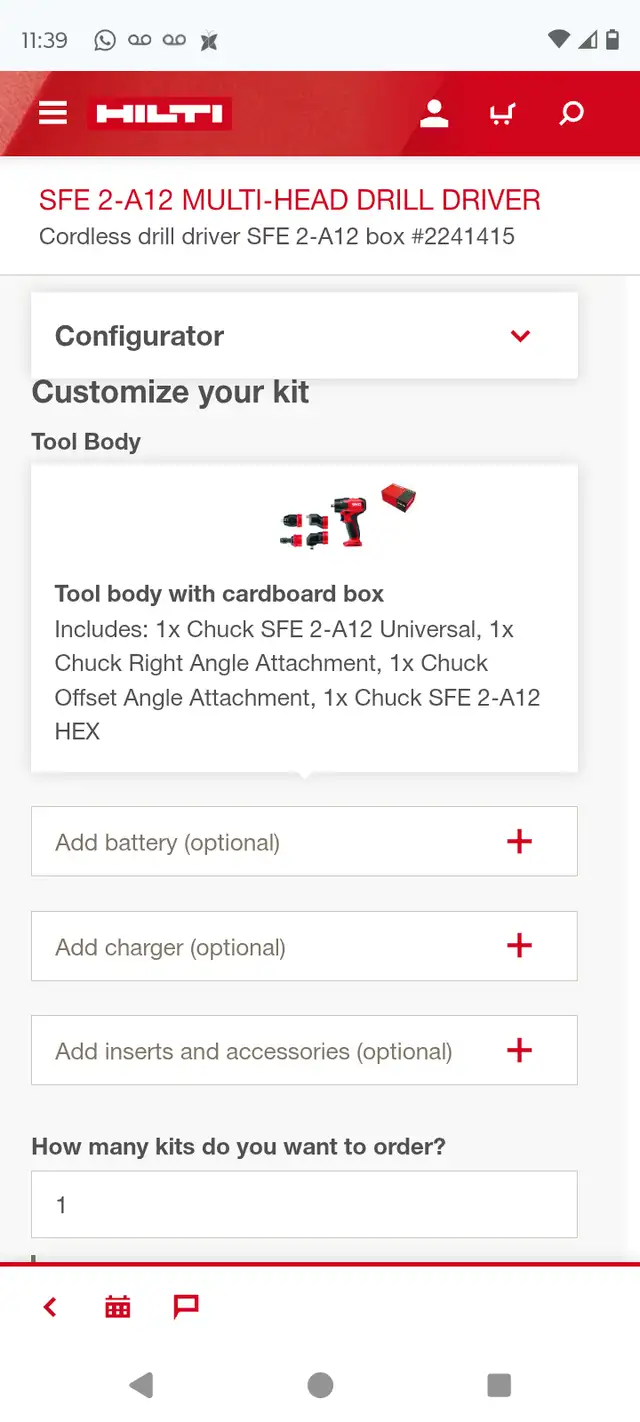Tap the kit quantity input field
Screen dimensions: 640x1422
304,1204
